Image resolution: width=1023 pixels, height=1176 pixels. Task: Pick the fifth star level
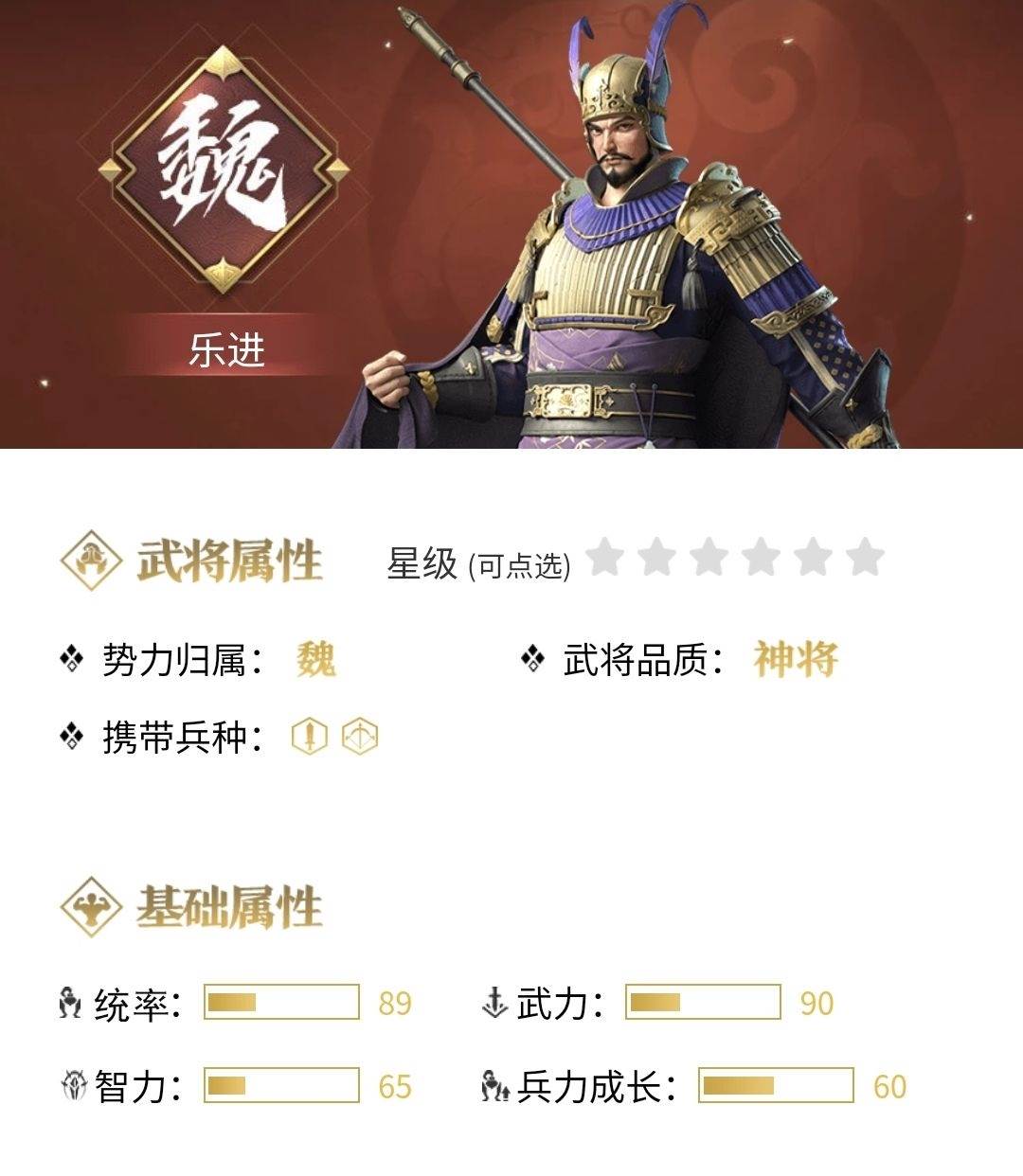point(813,558)
